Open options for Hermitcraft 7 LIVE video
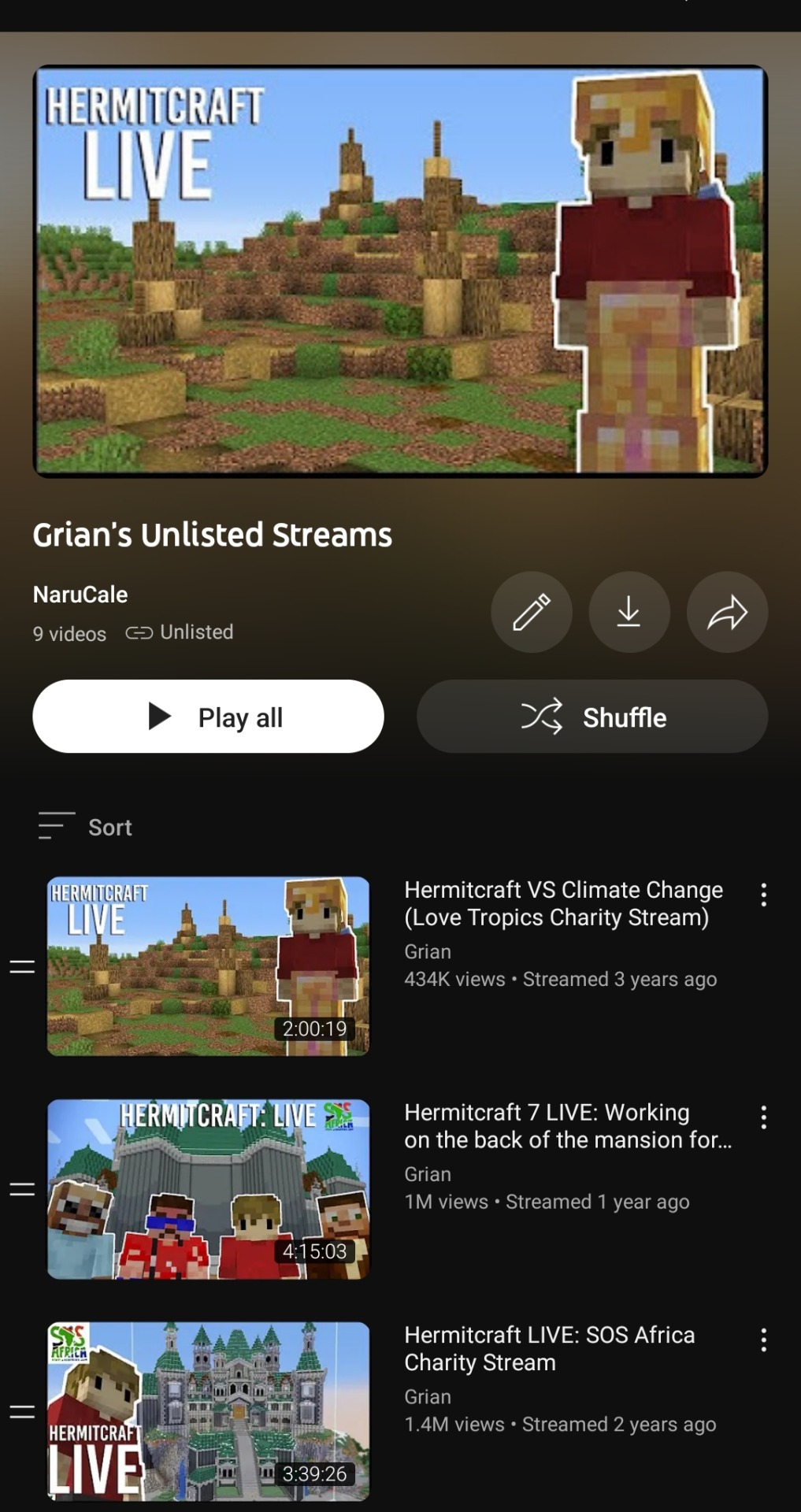801x1512 pixels. pyautogui.click(x=763, y=1117)
